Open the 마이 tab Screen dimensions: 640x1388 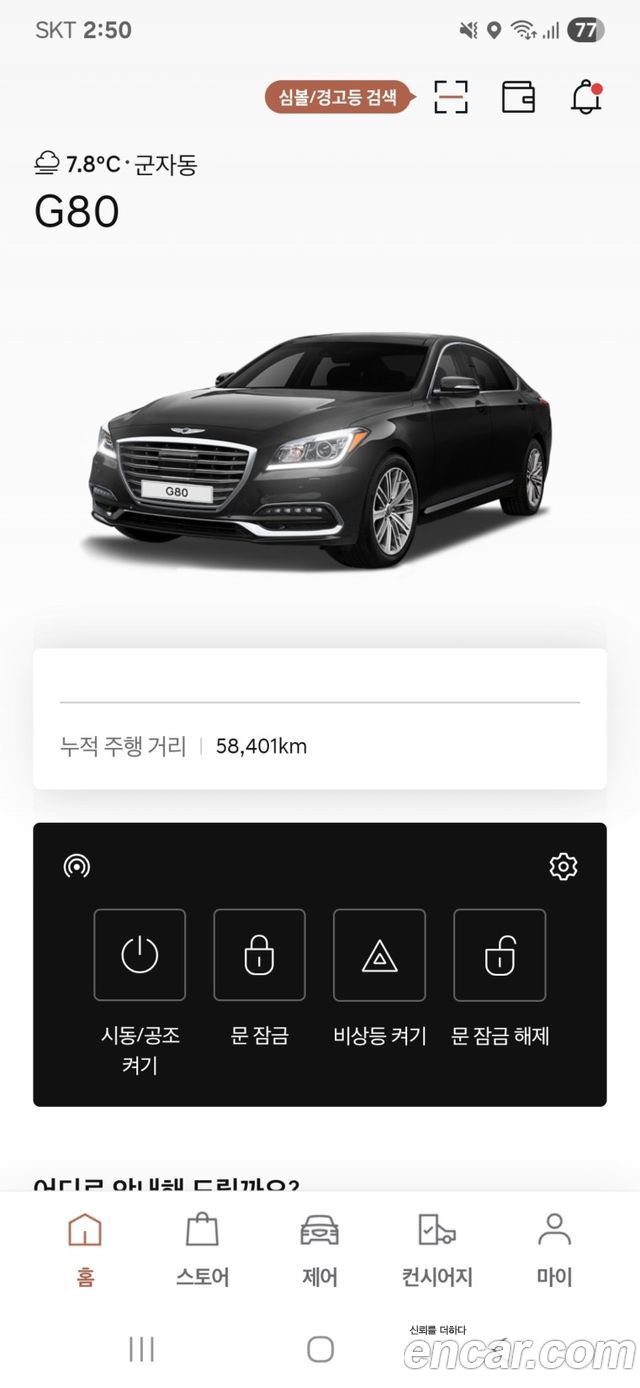[x=553, y=1249]
